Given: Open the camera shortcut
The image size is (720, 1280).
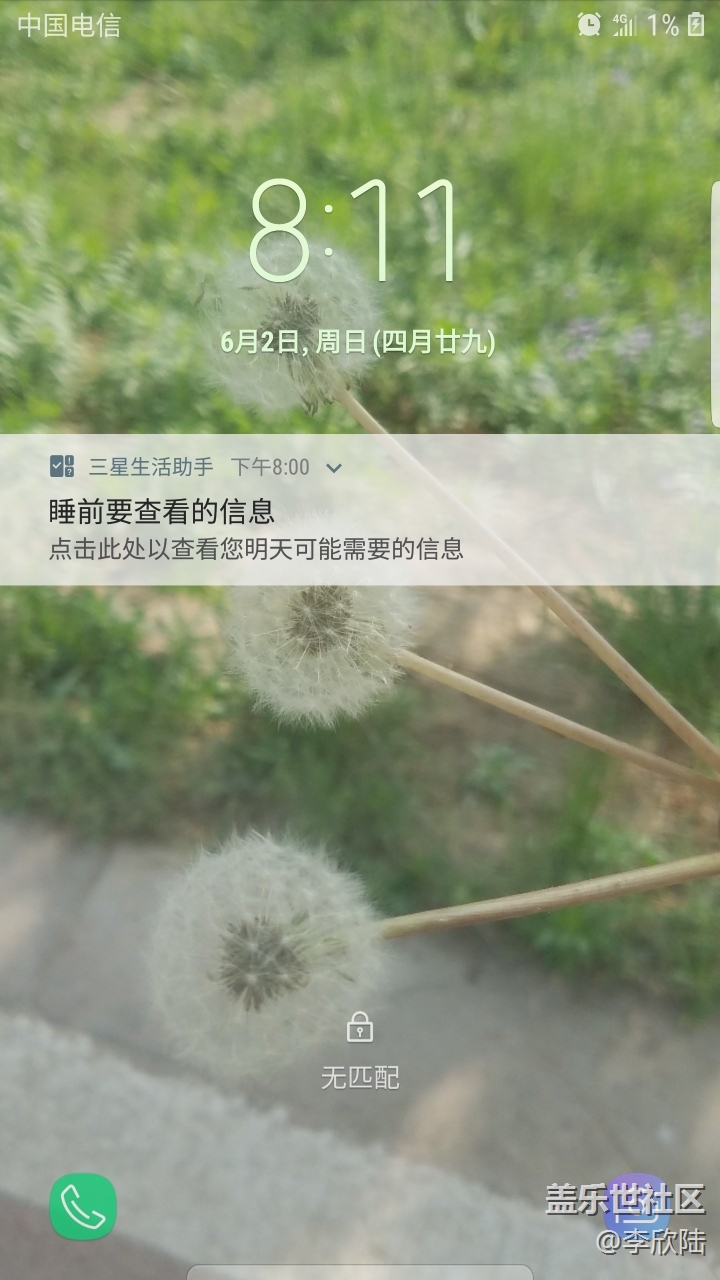Looking at the screenshot, I should (637, 1206).
